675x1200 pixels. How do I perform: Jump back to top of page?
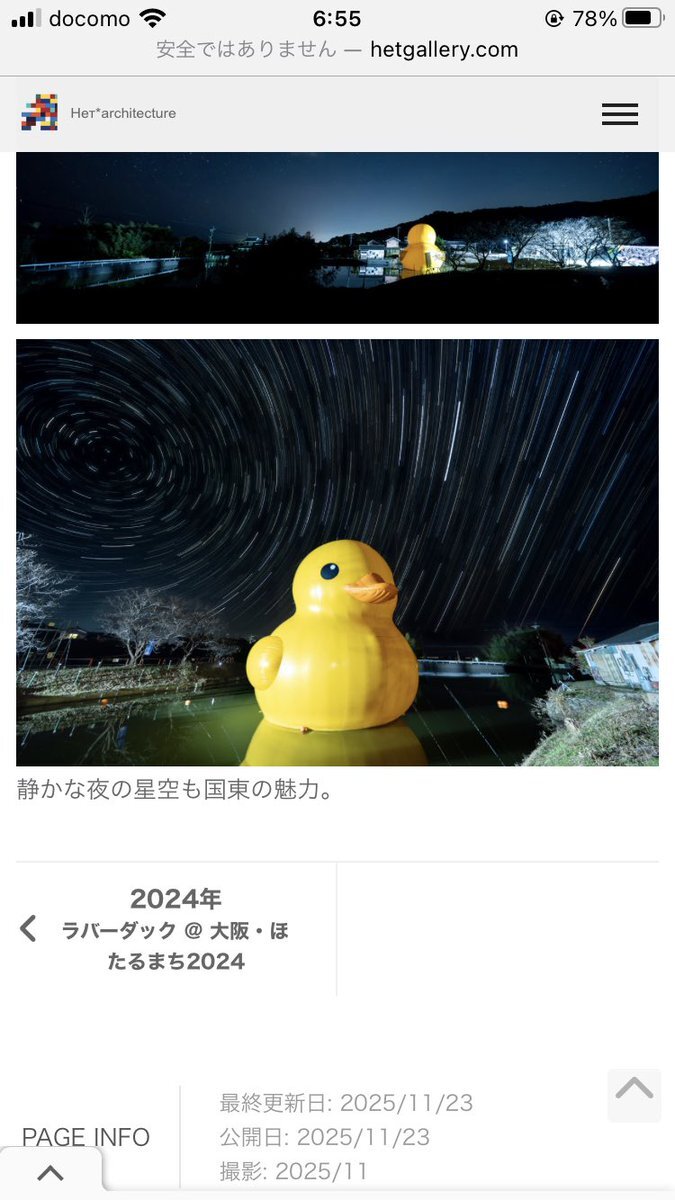(634, 1094)
